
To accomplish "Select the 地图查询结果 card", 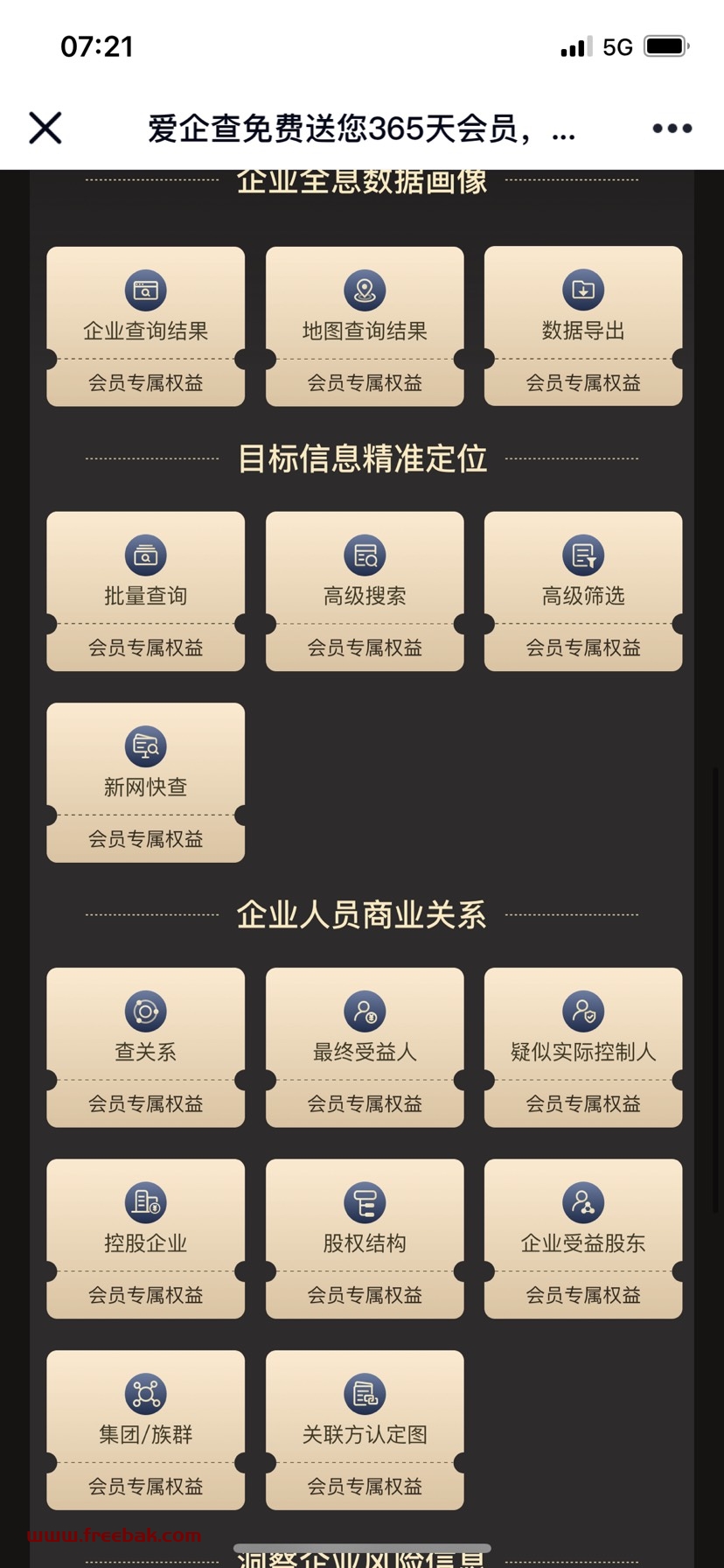I will 365,326.
